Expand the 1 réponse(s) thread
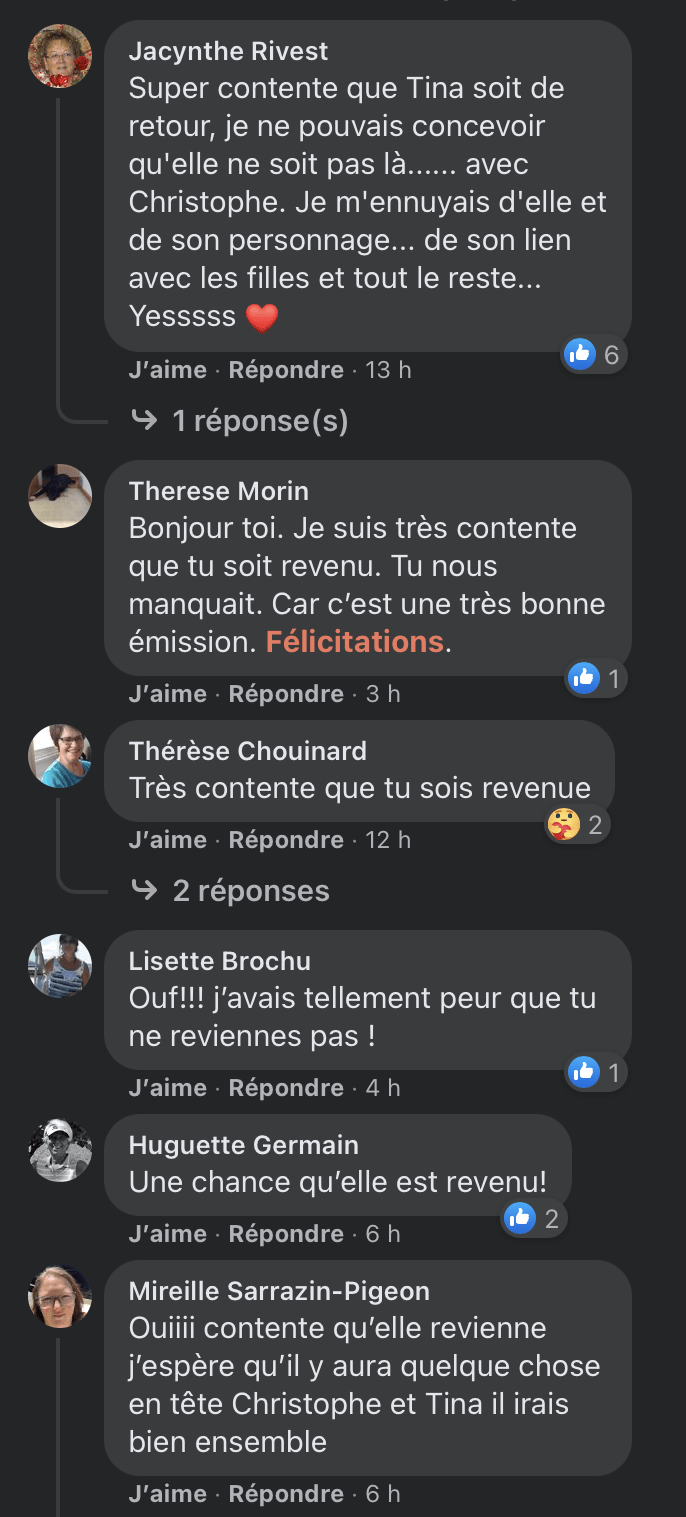This screenshot has height=1517, width=686. pyautogui.click(x=260, y=421)
